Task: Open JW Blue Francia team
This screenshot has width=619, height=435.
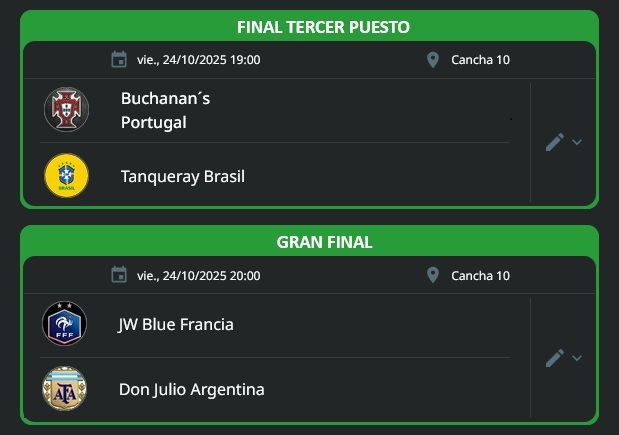Action: click(x=176, y=325)
